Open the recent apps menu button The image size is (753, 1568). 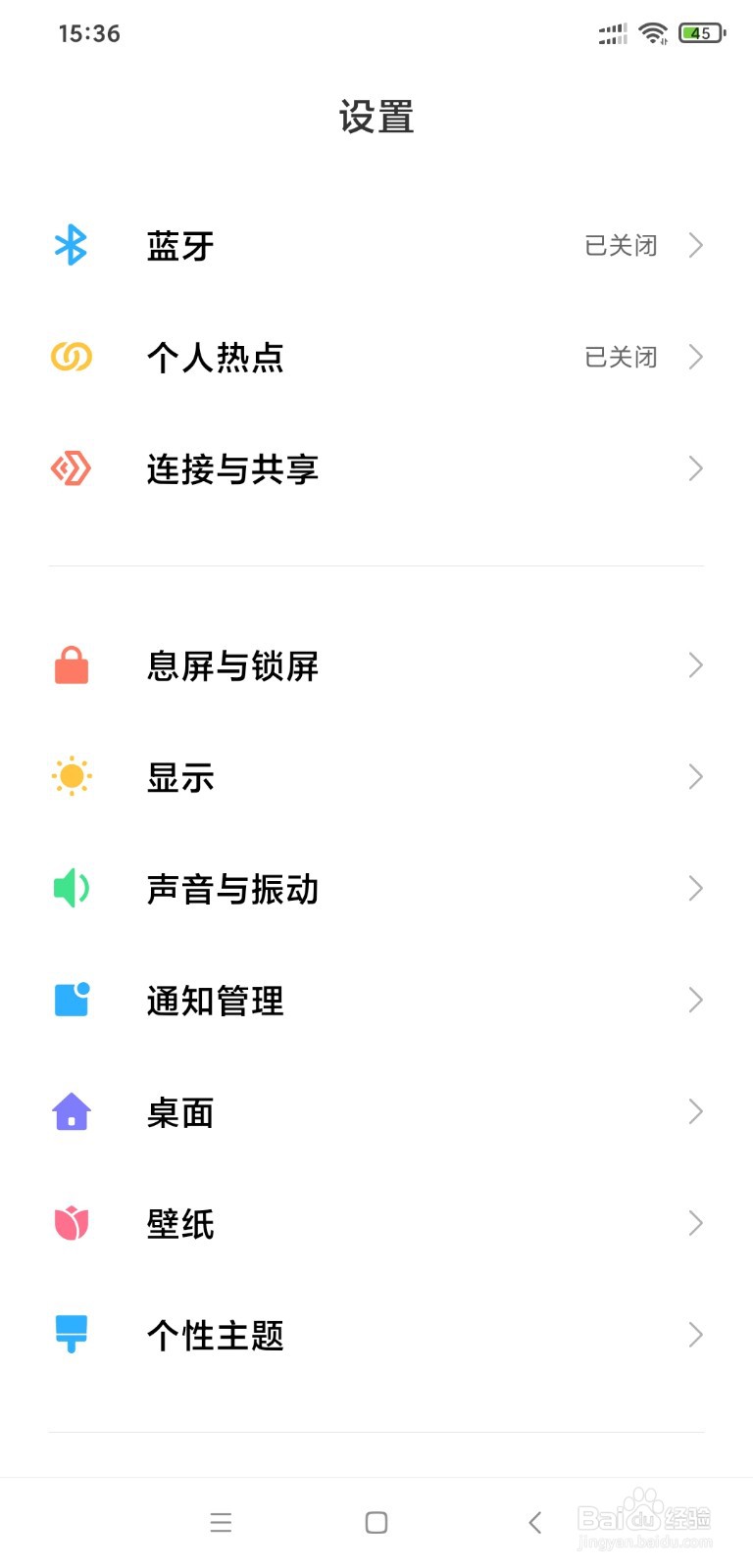pyautogui.click(x=221, y=1522)
